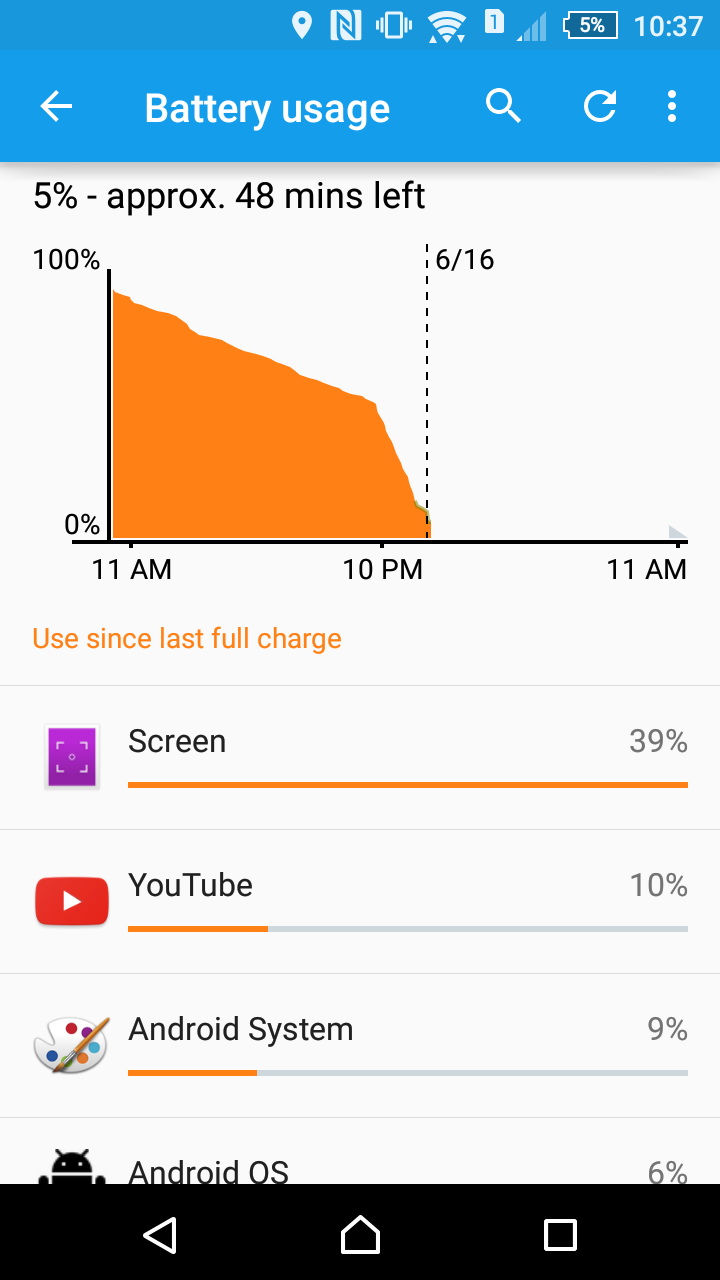Go back from Battery usage

tap(57, 107)
